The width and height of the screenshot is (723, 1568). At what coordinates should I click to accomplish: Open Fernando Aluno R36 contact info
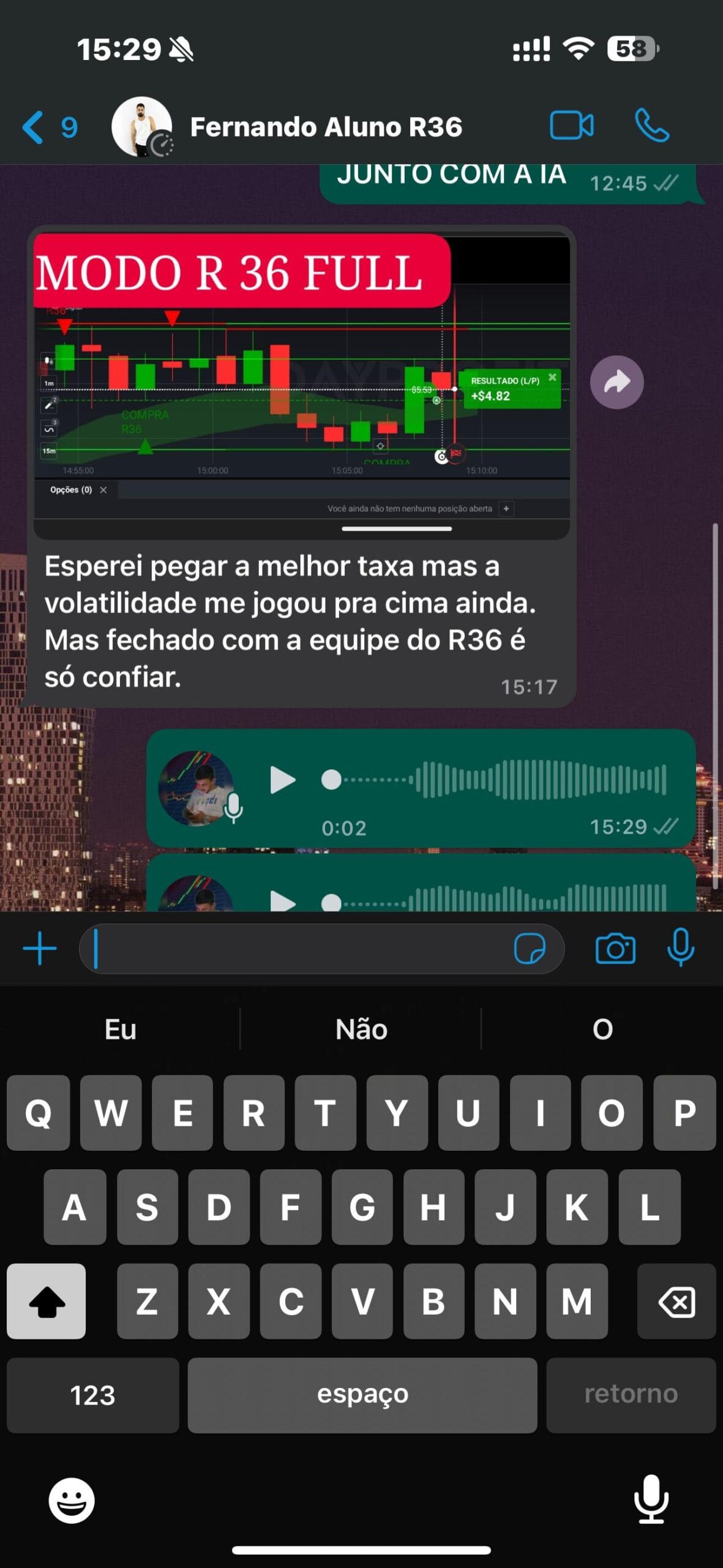click(325, 127)
